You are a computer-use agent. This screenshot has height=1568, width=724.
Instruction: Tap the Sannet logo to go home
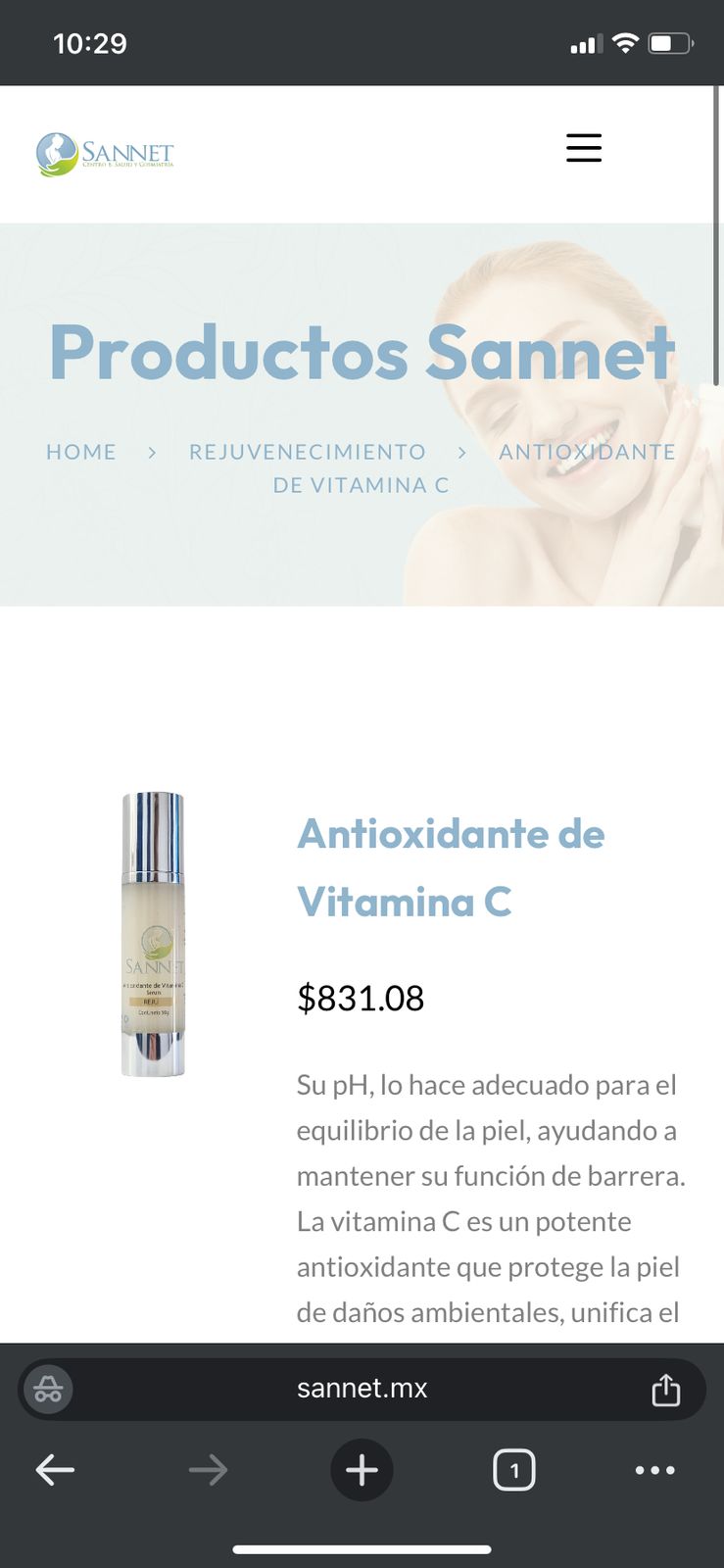(105, 154)
